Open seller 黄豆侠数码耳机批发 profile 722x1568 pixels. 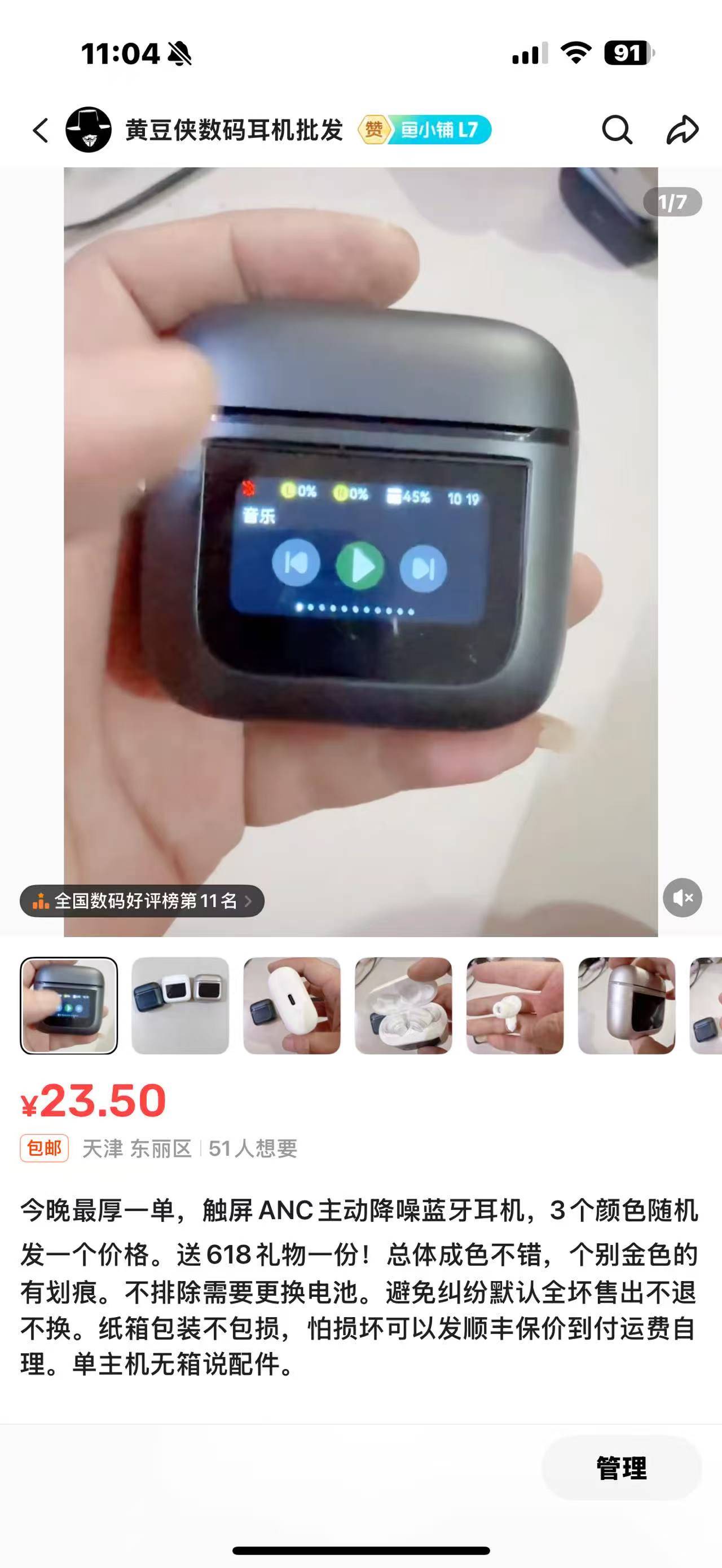(234, 130)
